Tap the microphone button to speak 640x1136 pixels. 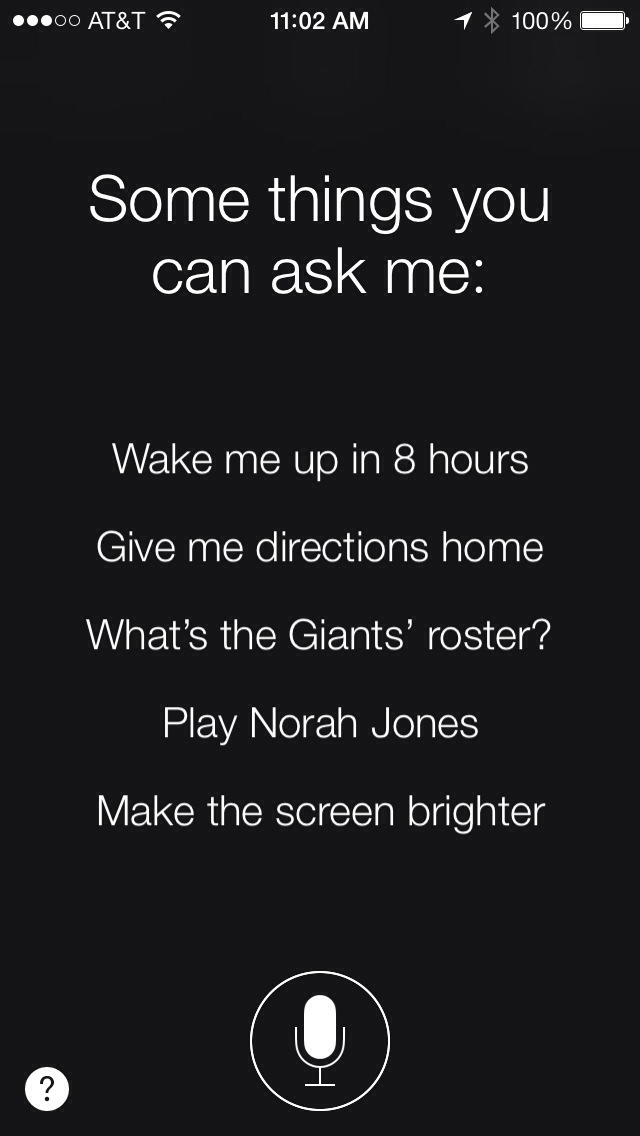[x=320, y=1040]
